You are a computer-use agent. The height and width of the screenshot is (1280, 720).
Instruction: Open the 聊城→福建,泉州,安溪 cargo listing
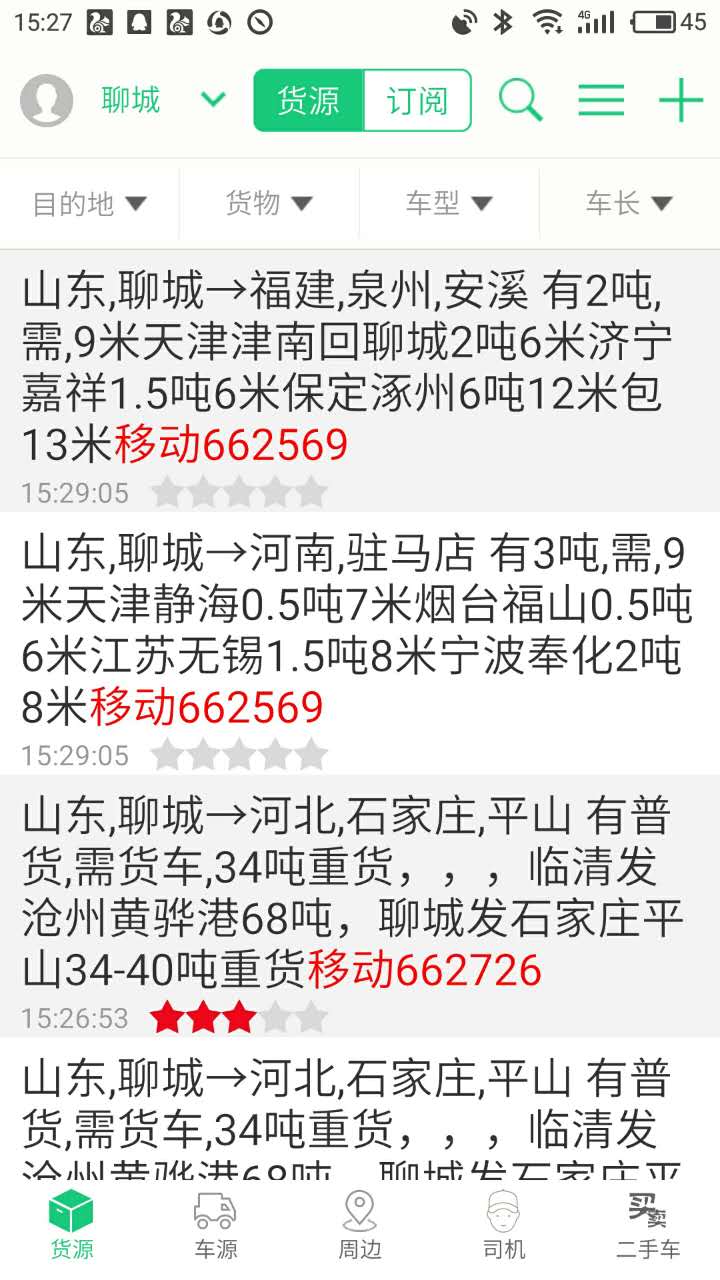point(360,380)
